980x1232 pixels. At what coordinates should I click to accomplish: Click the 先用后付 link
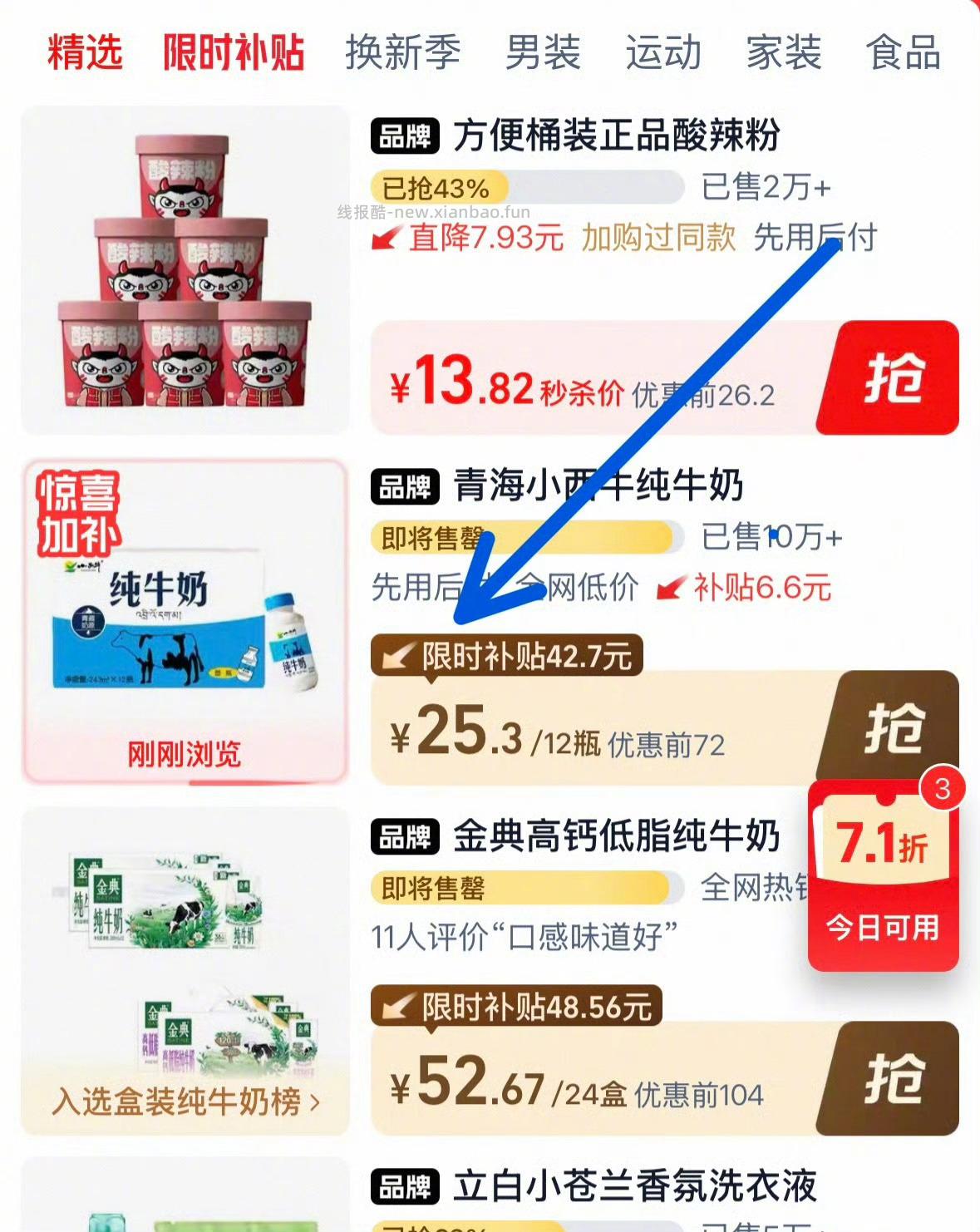click(815, 239)
